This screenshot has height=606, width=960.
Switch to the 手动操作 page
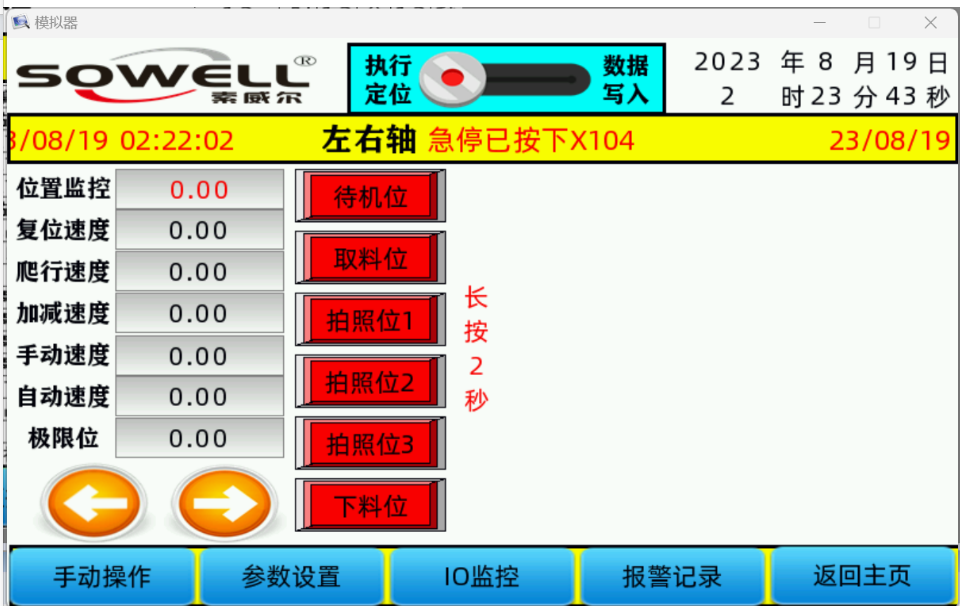click(101, 576)
